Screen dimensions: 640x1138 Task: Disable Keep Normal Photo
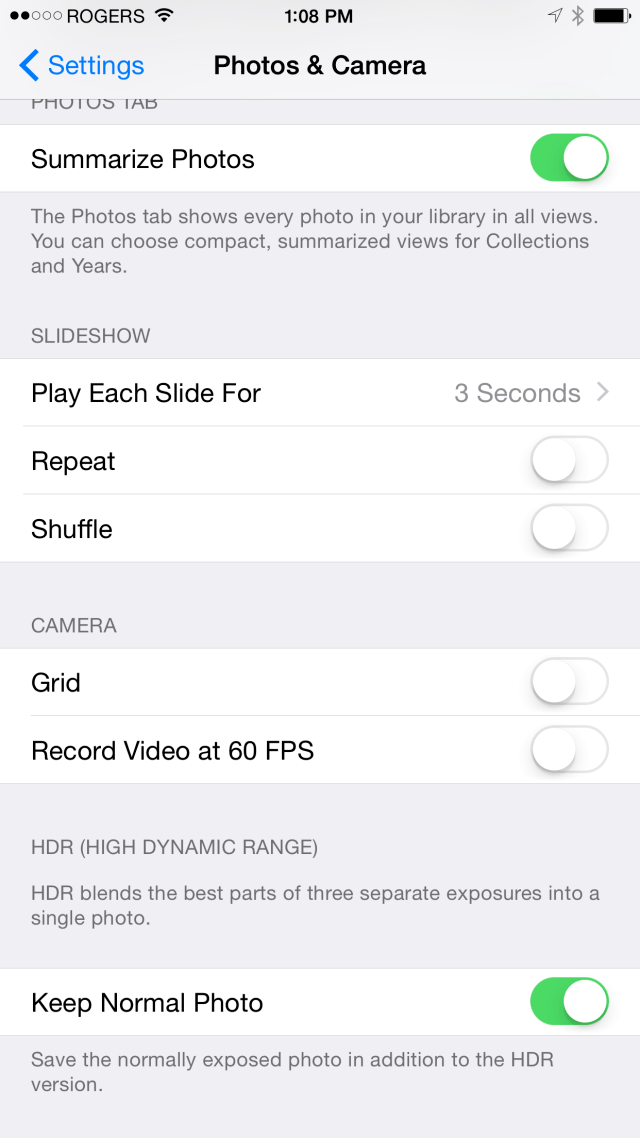click(x=570, y=1002)
